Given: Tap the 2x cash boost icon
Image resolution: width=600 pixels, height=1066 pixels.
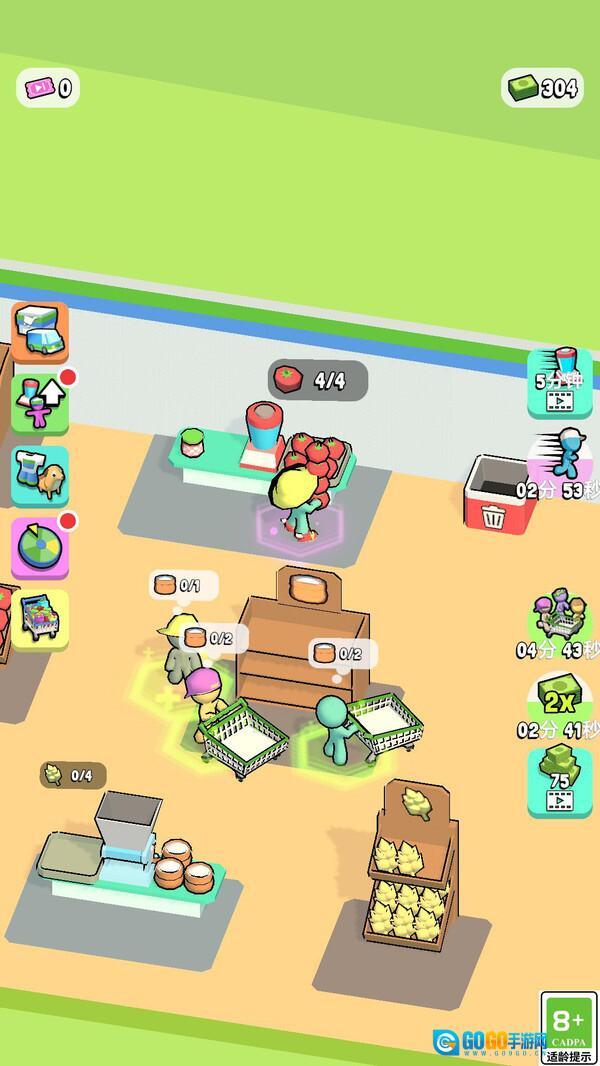Looking at the screenshot, I should click(559, 698).
